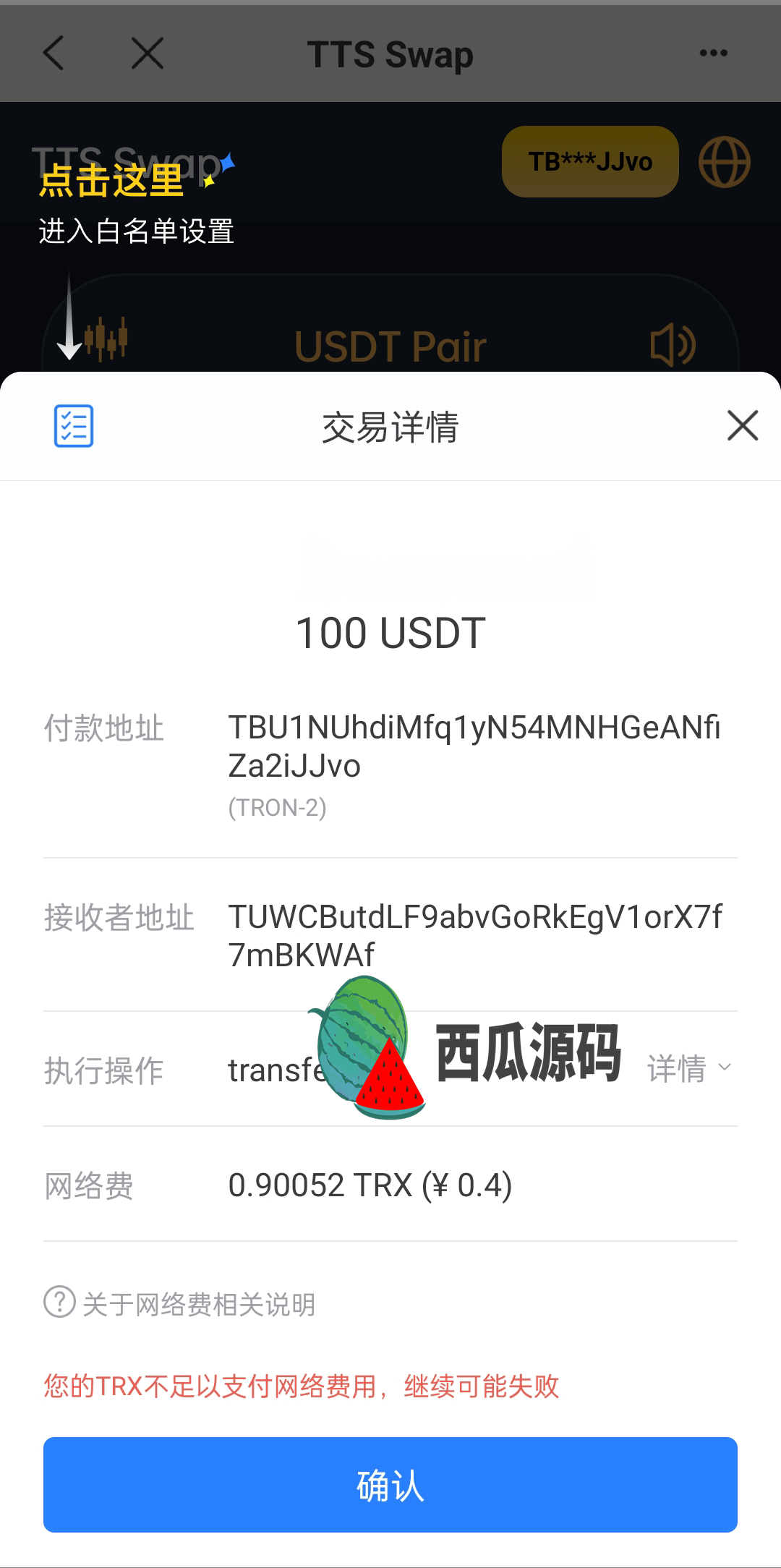Viewport: 781px width, 1568px height.
Task: Tap the TB***JJvo wallet address button
Action: [590, 162]
